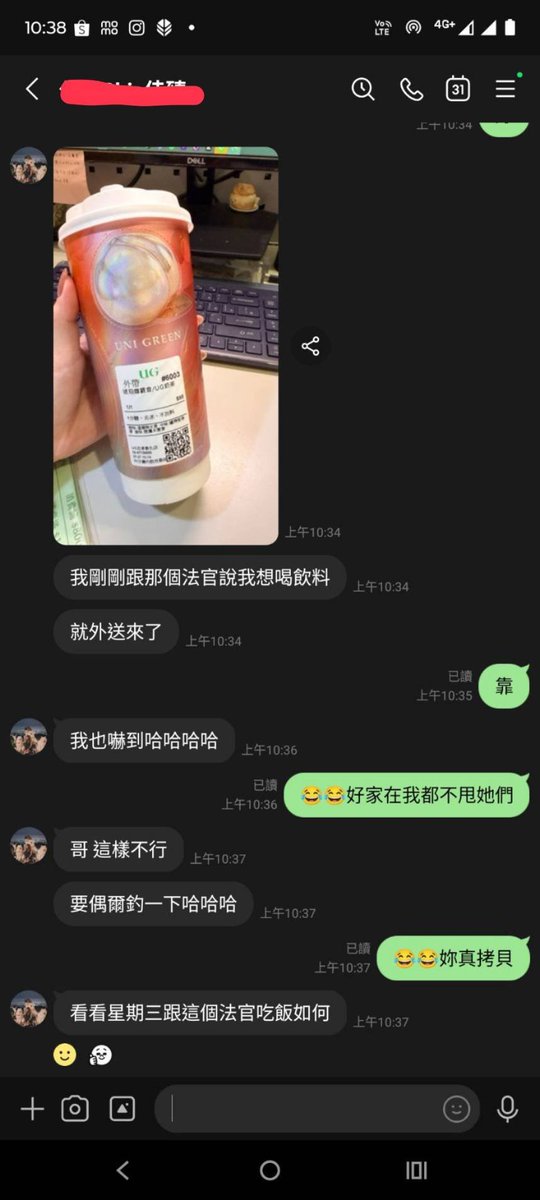Open the camera to take a photo
Screen dimensions: 540x1200
(75, 1108)
